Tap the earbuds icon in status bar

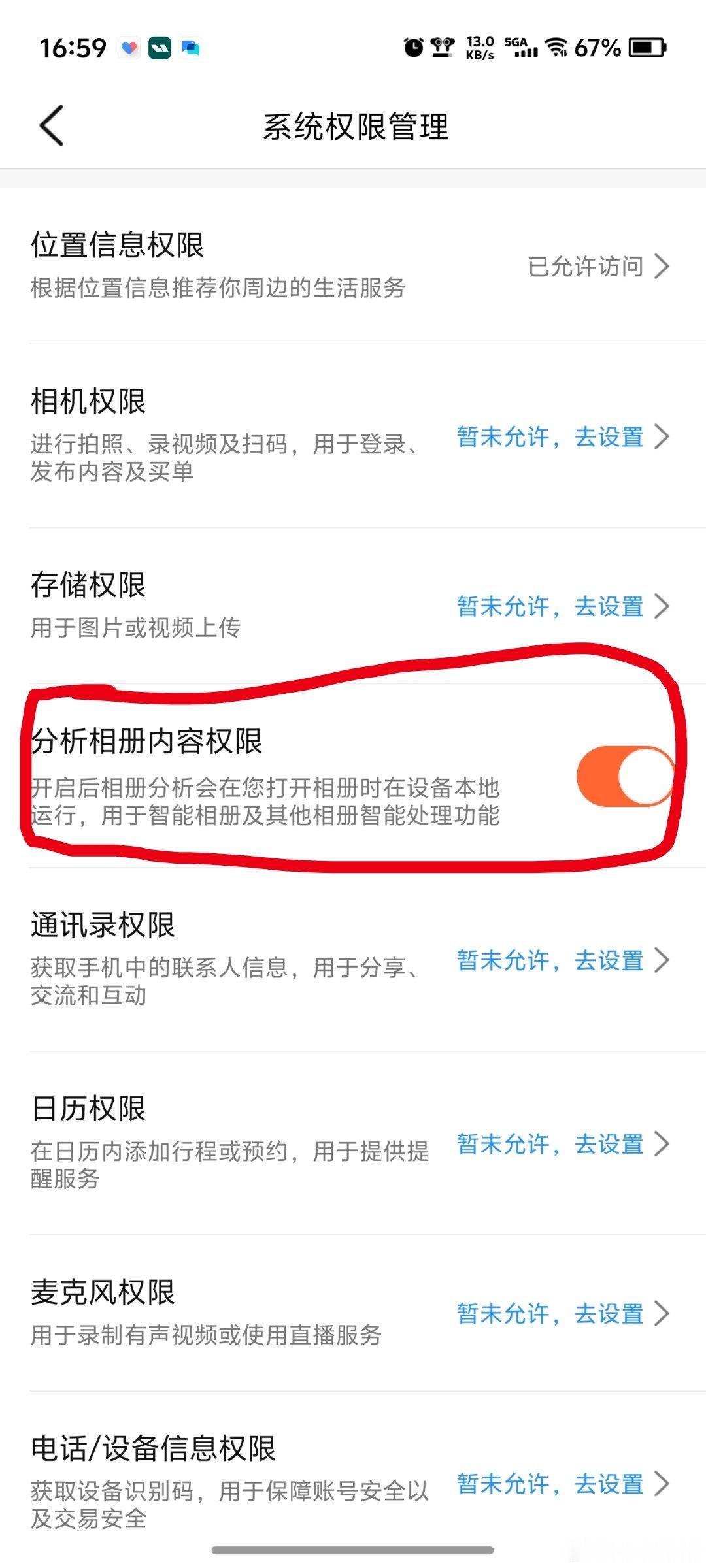442,47
